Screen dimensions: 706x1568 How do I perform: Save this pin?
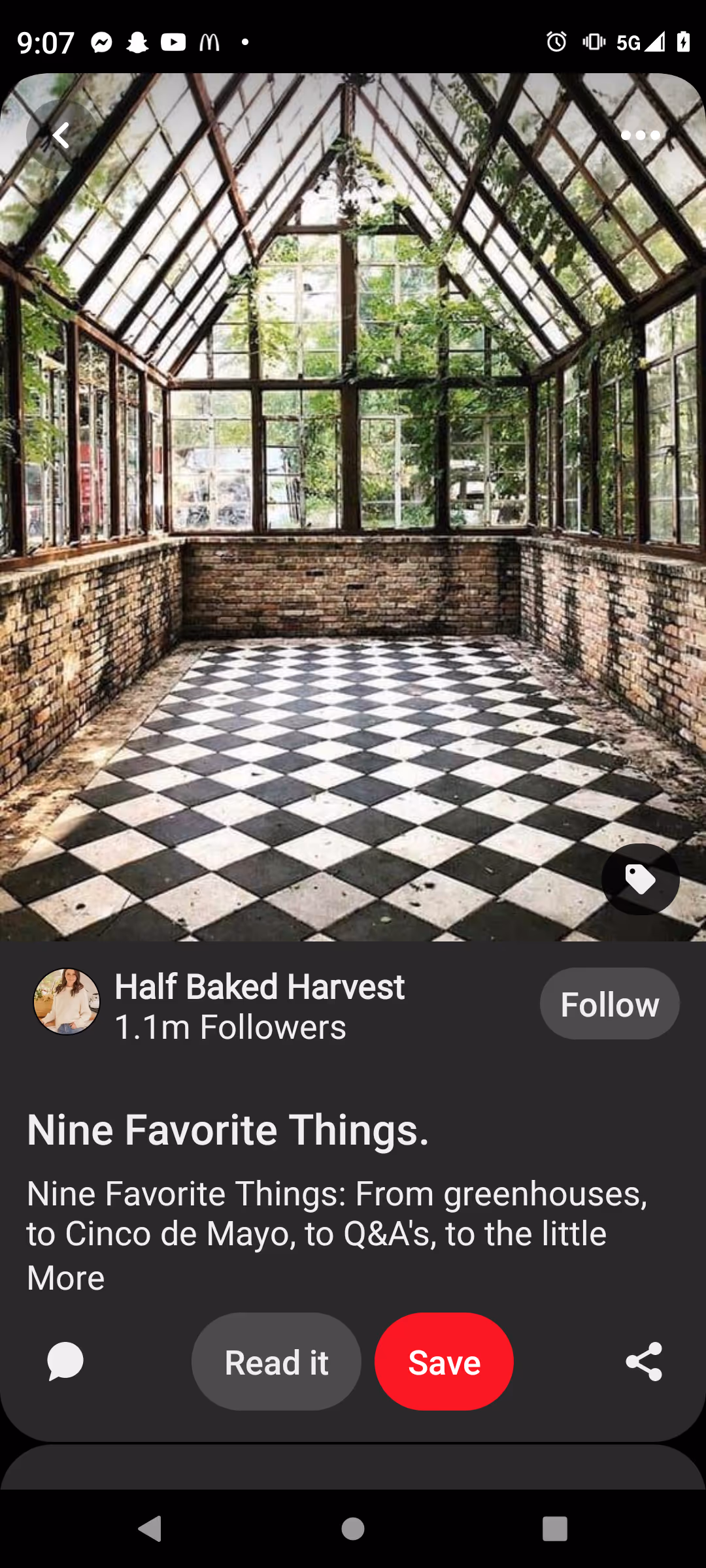444,1362
